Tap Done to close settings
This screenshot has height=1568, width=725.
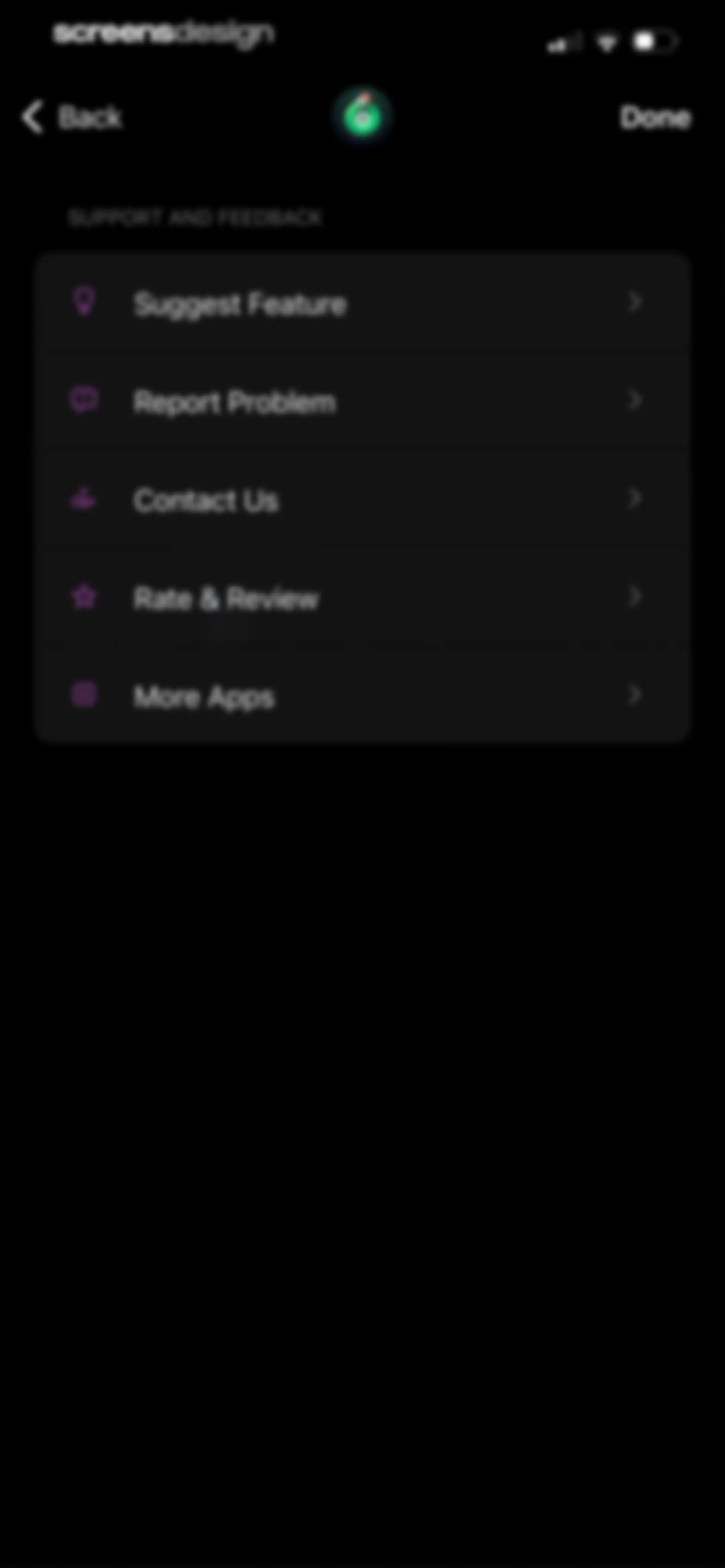656,117
